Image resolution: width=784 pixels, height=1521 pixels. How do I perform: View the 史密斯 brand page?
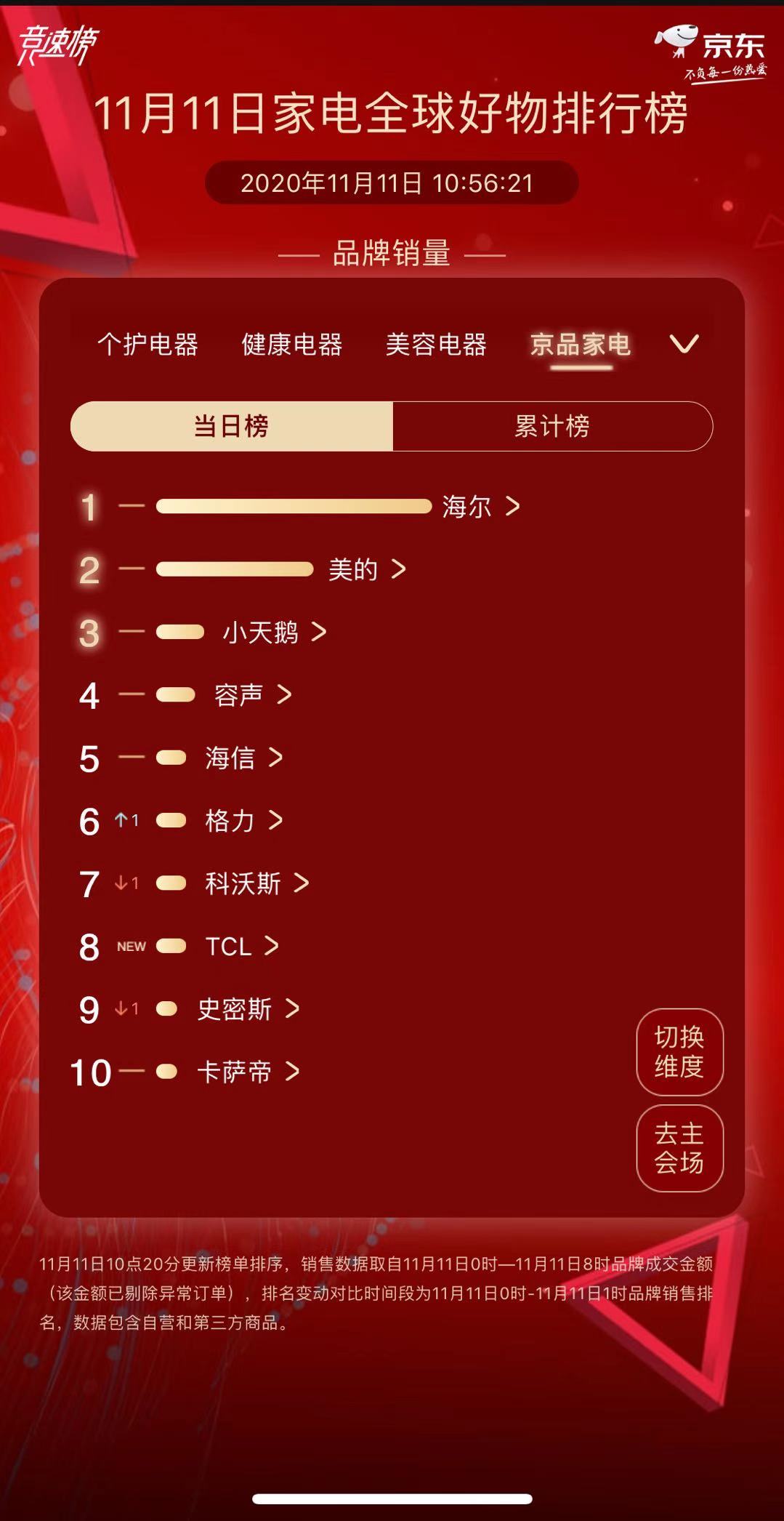pyautogui.click(x=248, y=1009)
